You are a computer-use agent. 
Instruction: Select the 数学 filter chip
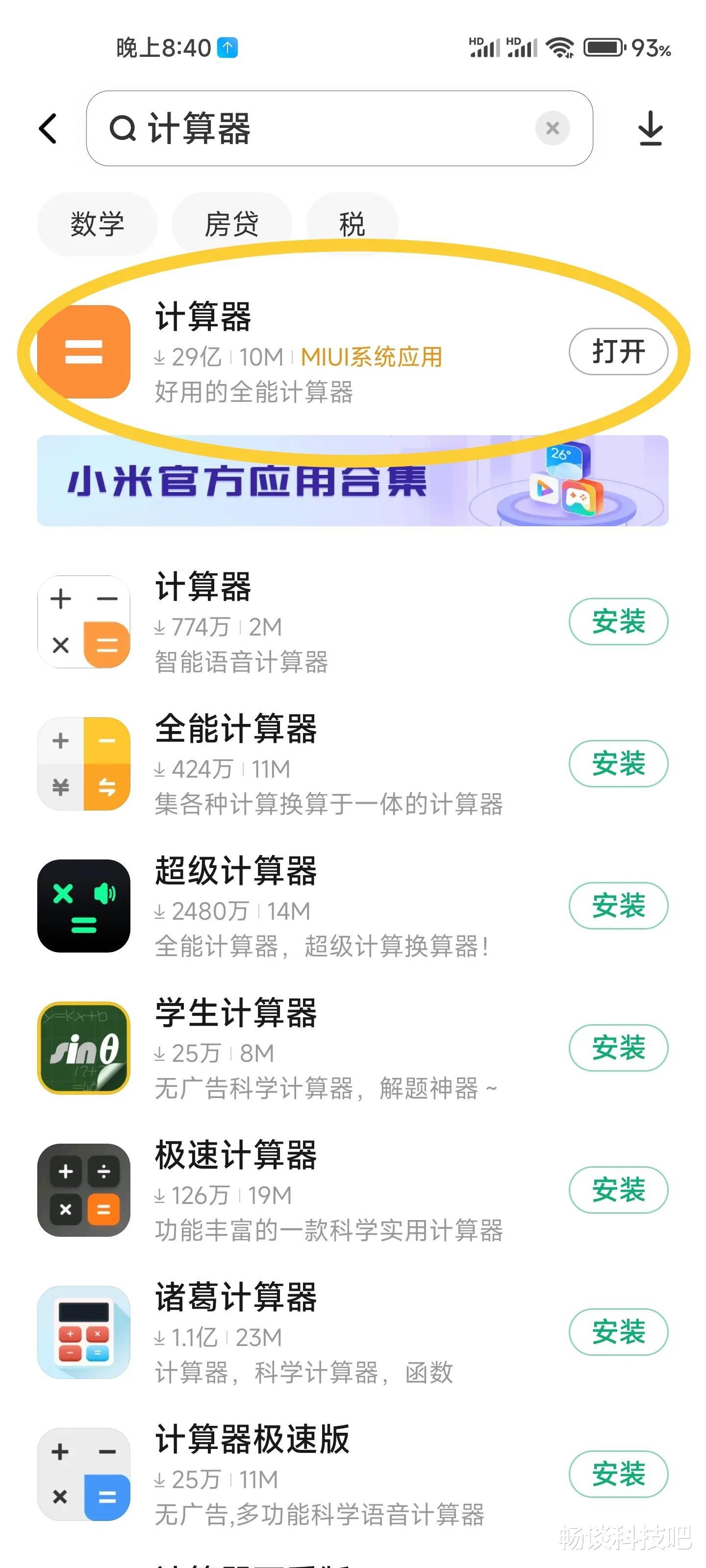pos(98,224)
